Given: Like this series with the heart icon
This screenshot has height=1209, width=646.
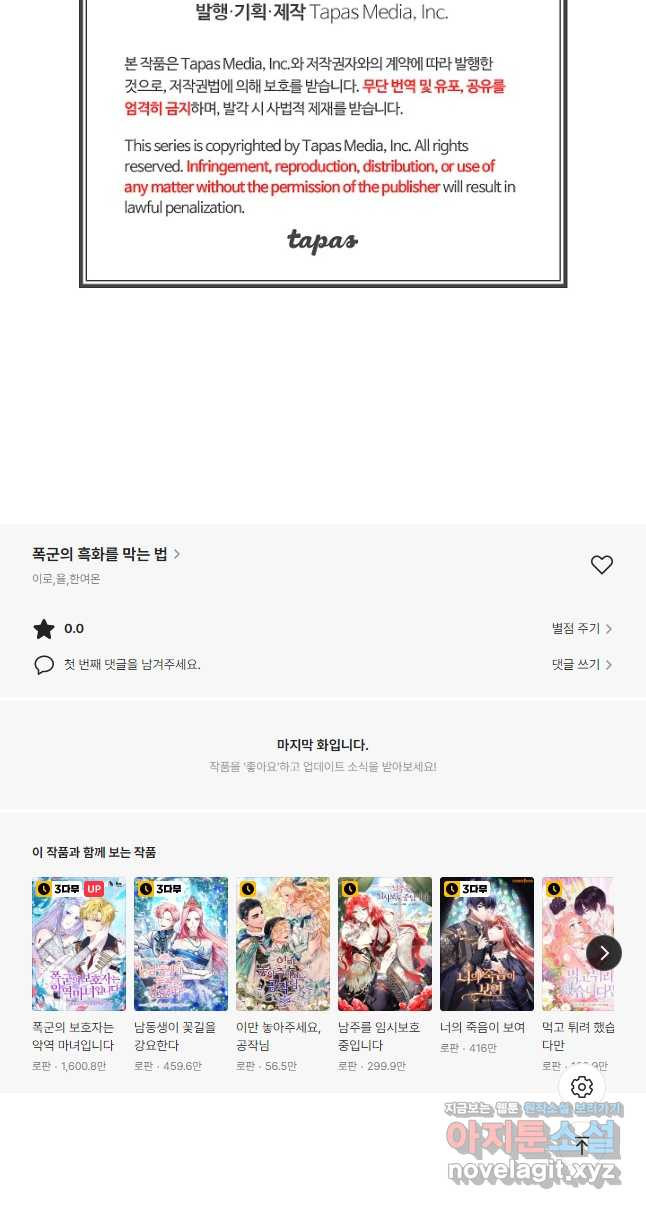Looking at the screenshot, I should 602,565.
